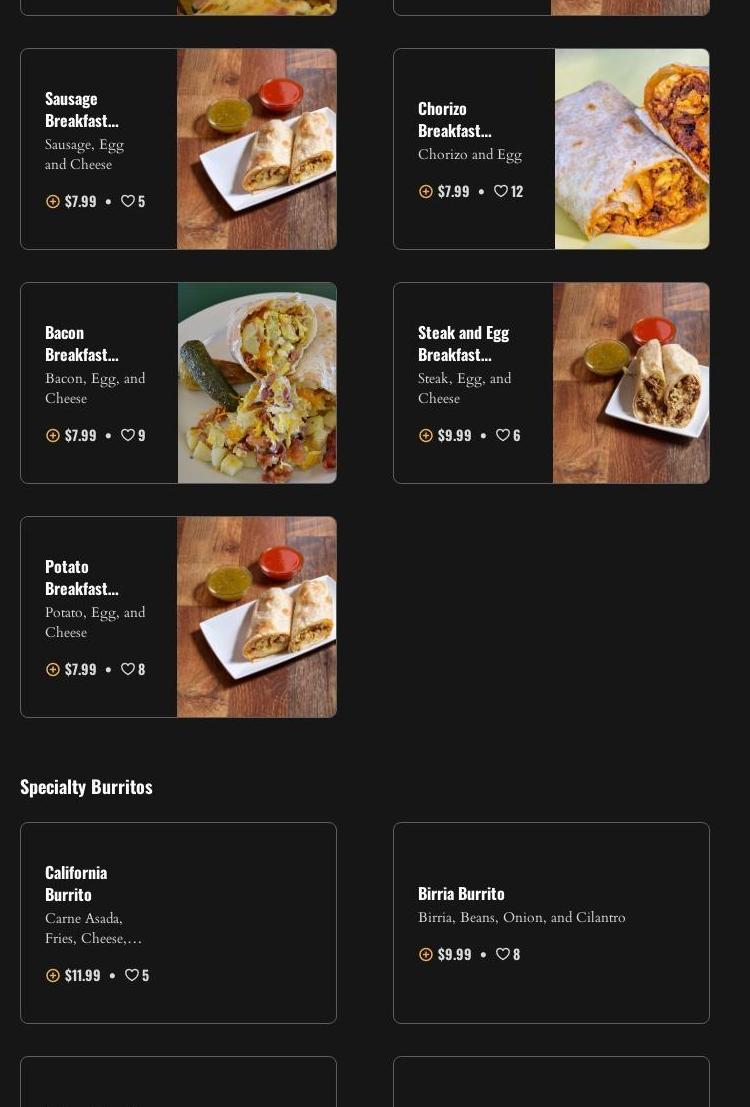Like the Steak and Egg burrito
The width and height of the screenshot is (750, 1107).
503,435
